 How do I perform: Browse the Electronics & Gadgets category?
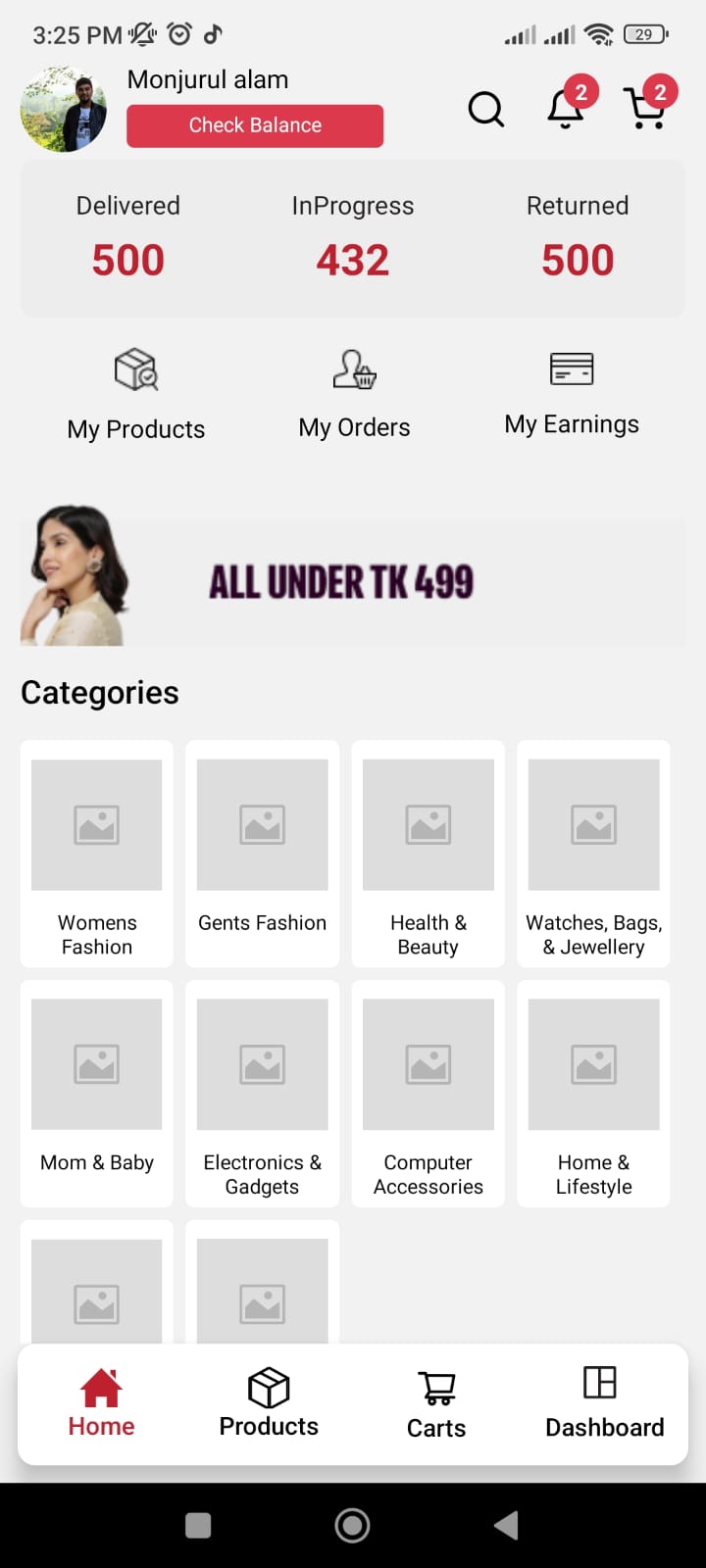pyautogui.click(x=263, y=1093)
